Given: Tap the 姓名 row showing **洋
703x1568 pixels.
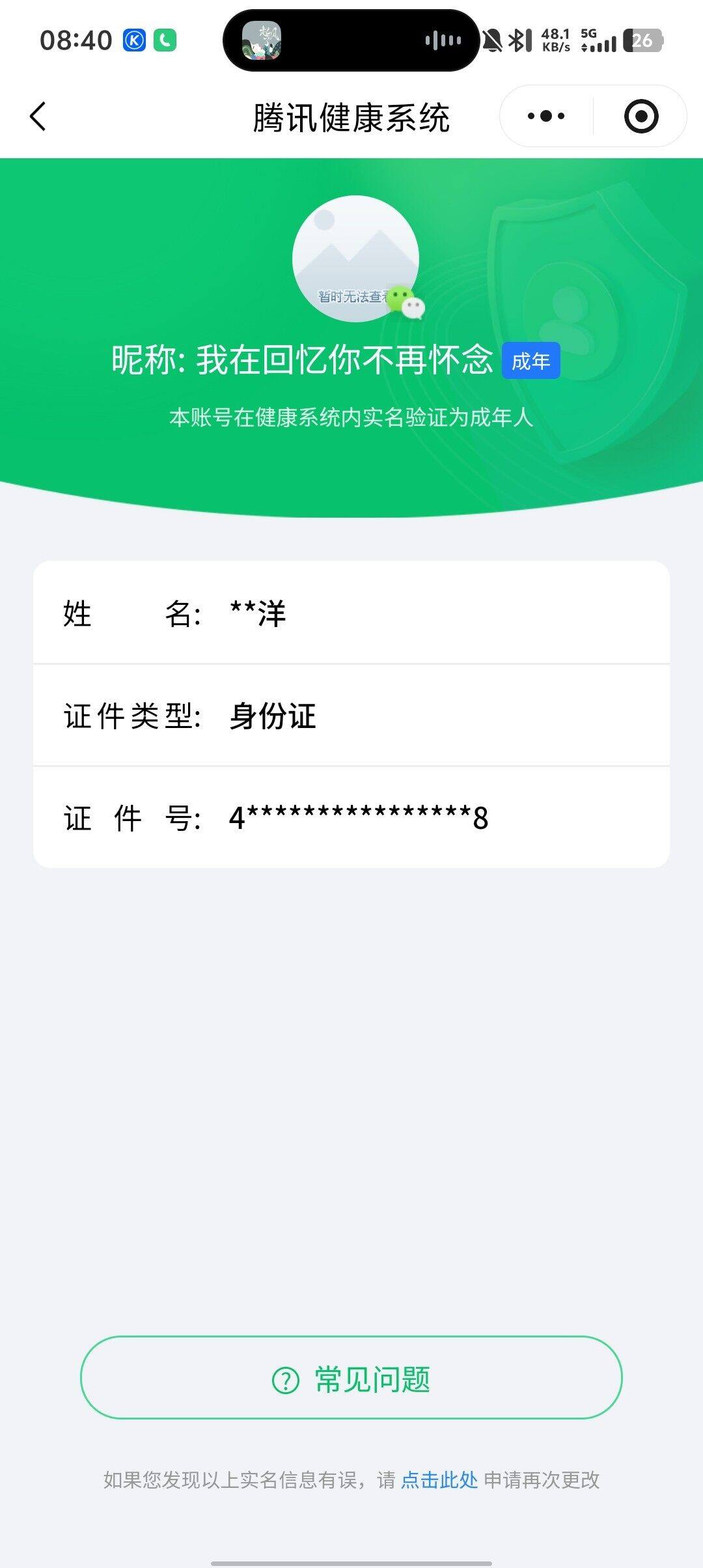Looking at the screenshot, I should (351, 617).
